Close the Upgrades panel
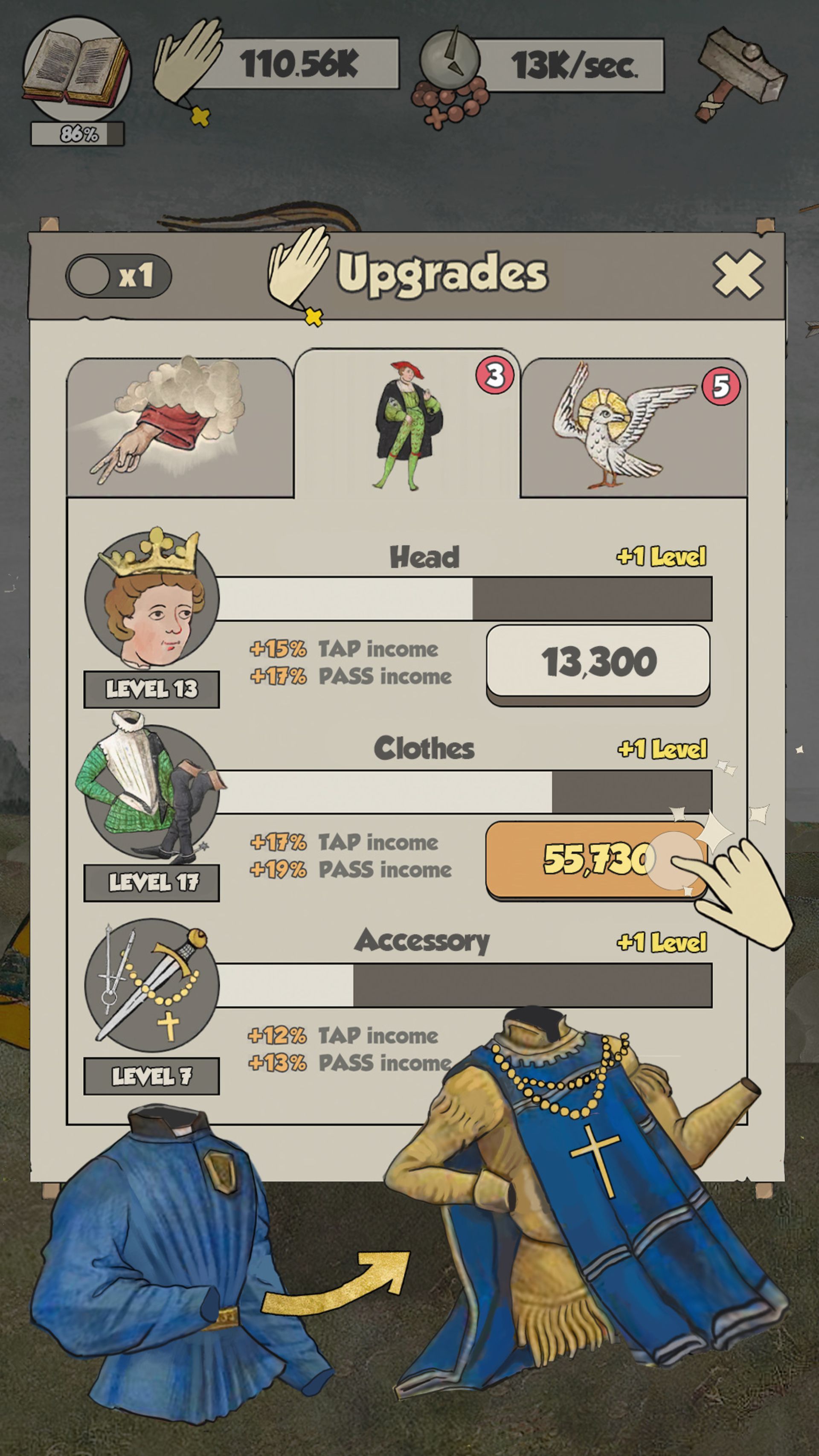 coord(738,275)
